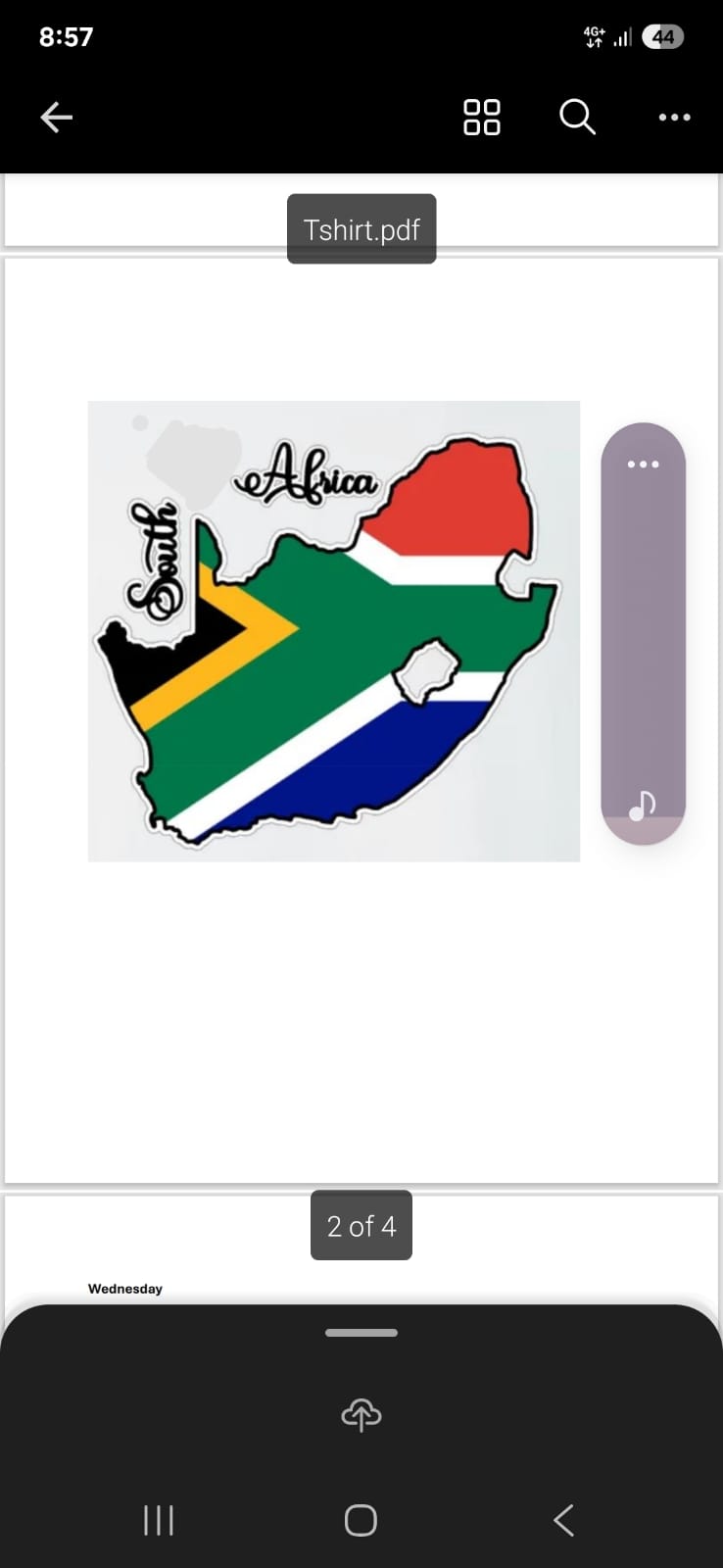Search within the Tshirt.pdf document
This screenshot has width=723, height=1568.
pyautogui.click(x=577, y=118)
